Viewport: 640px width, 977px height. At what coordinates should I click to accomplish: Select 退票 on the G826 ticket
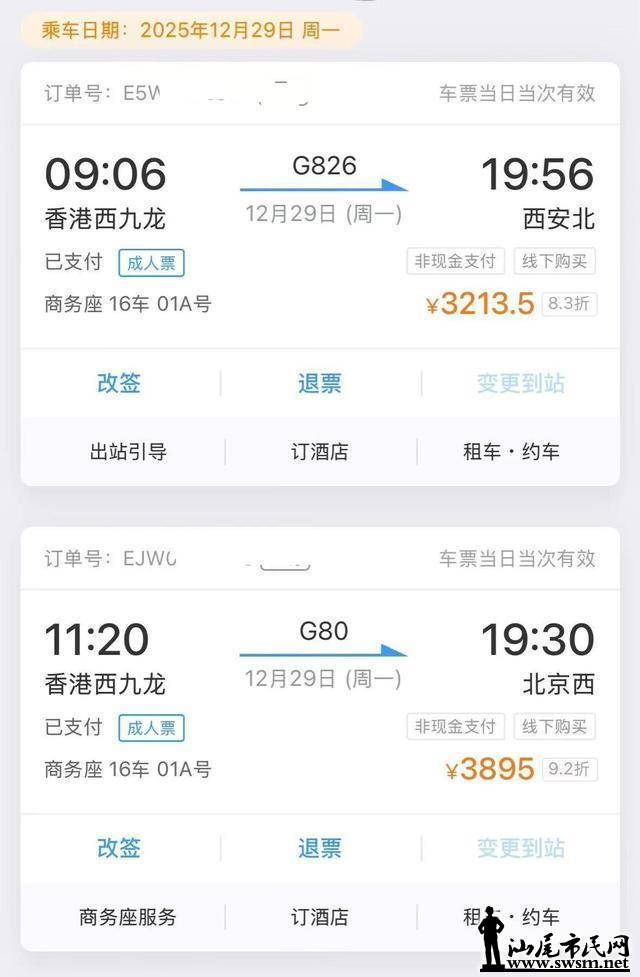[x=319, y=383]
